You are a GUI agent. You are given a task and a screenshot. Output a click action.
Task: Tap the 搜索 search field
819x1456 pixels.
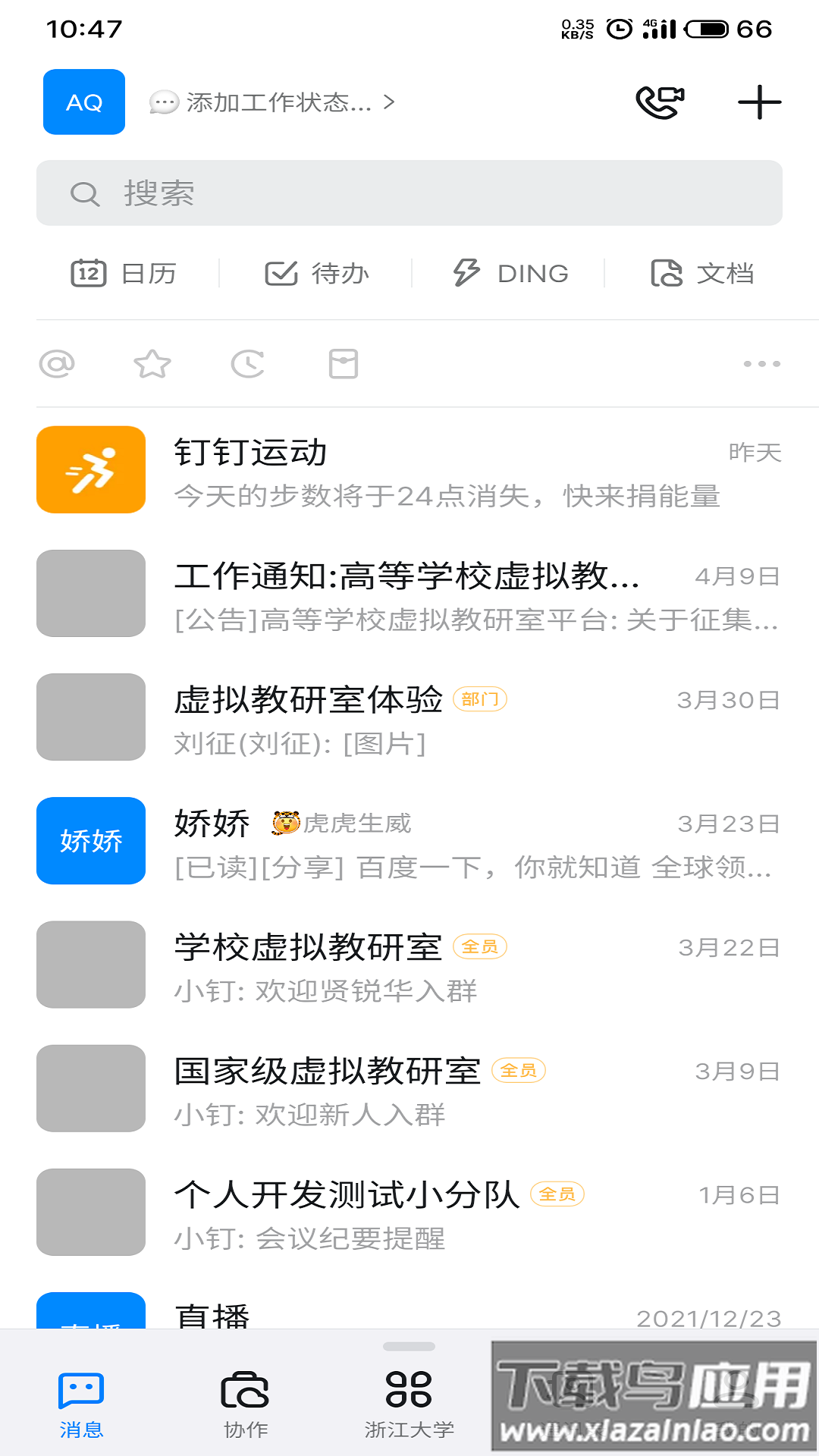tap(409, 194)
